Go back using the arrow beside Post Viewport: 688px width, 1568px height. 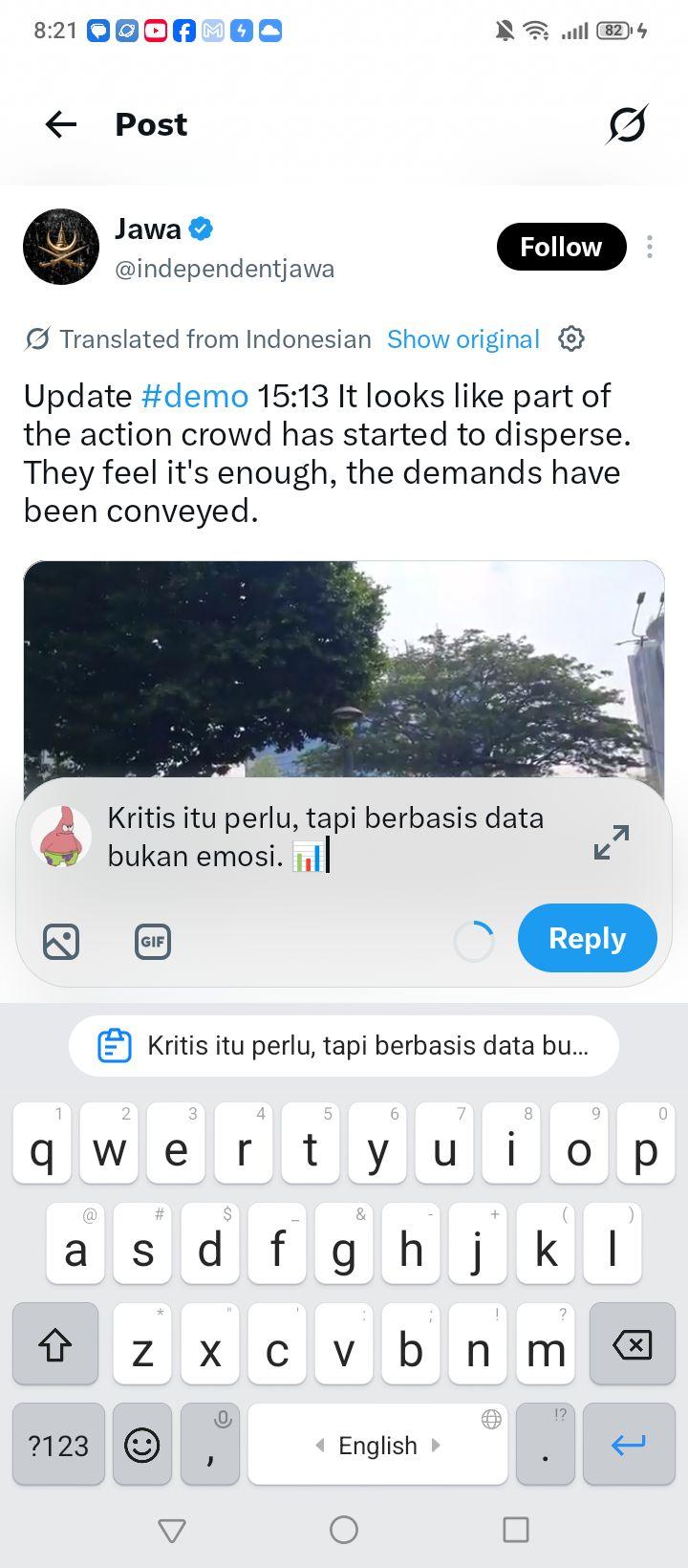click(61, 124)
